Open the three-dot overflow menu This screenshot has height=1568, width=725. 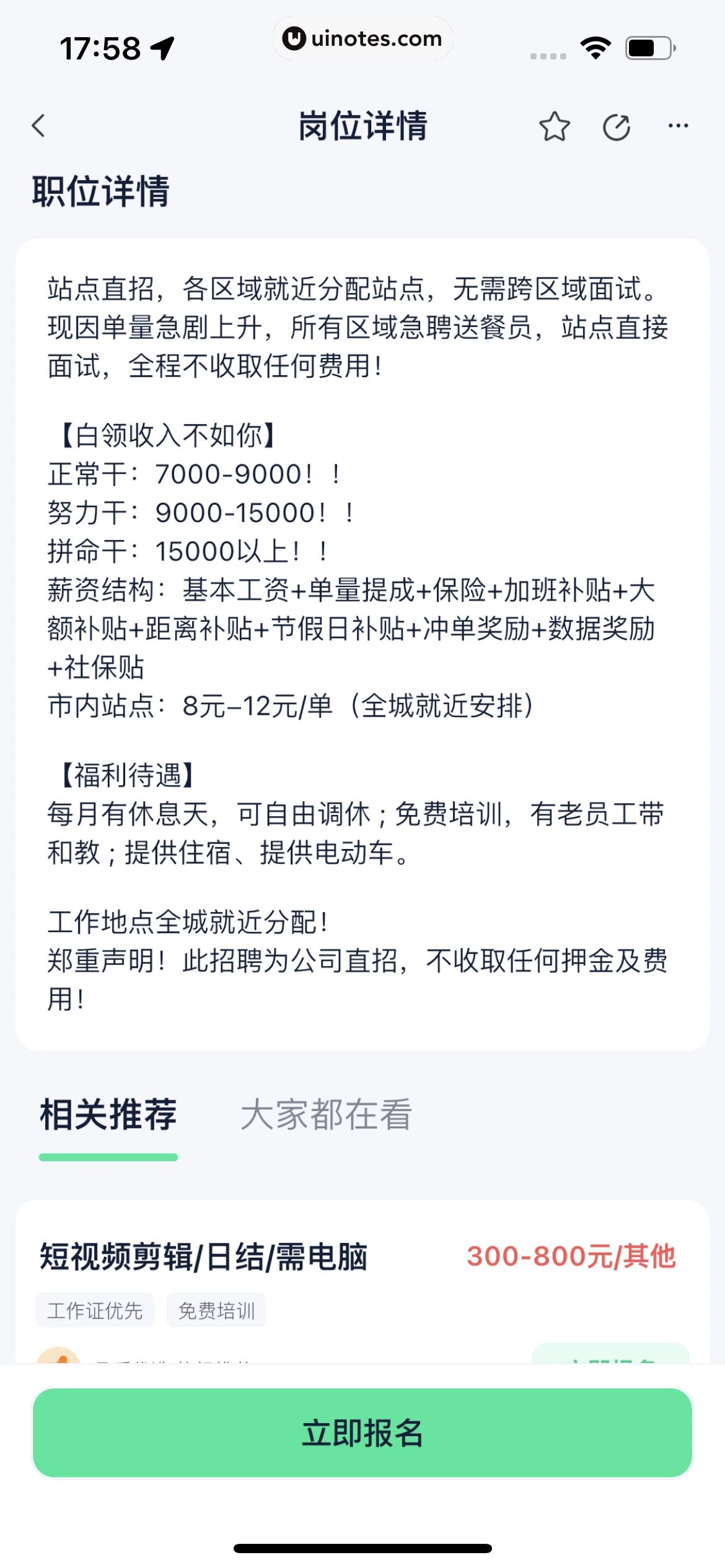678,126
